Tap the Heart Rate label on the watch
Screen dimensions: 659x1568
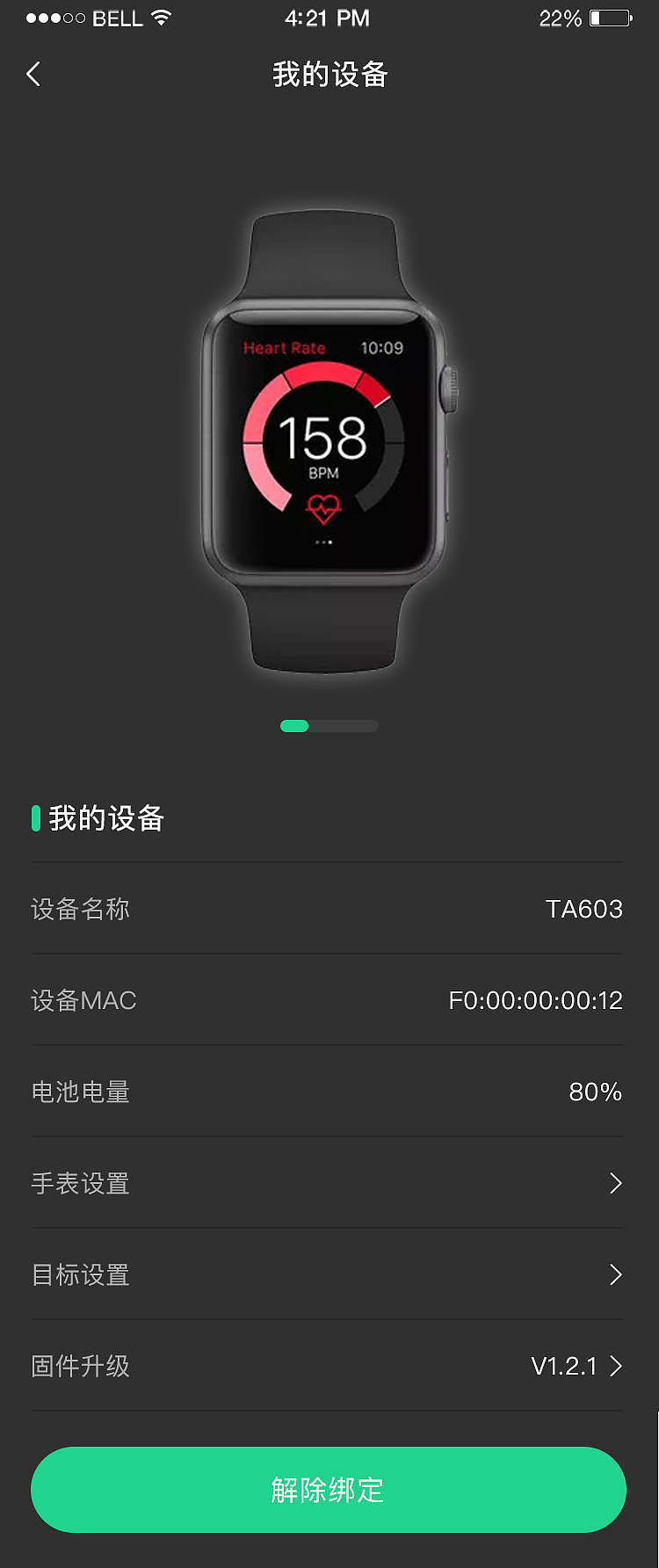pos(286,346)
